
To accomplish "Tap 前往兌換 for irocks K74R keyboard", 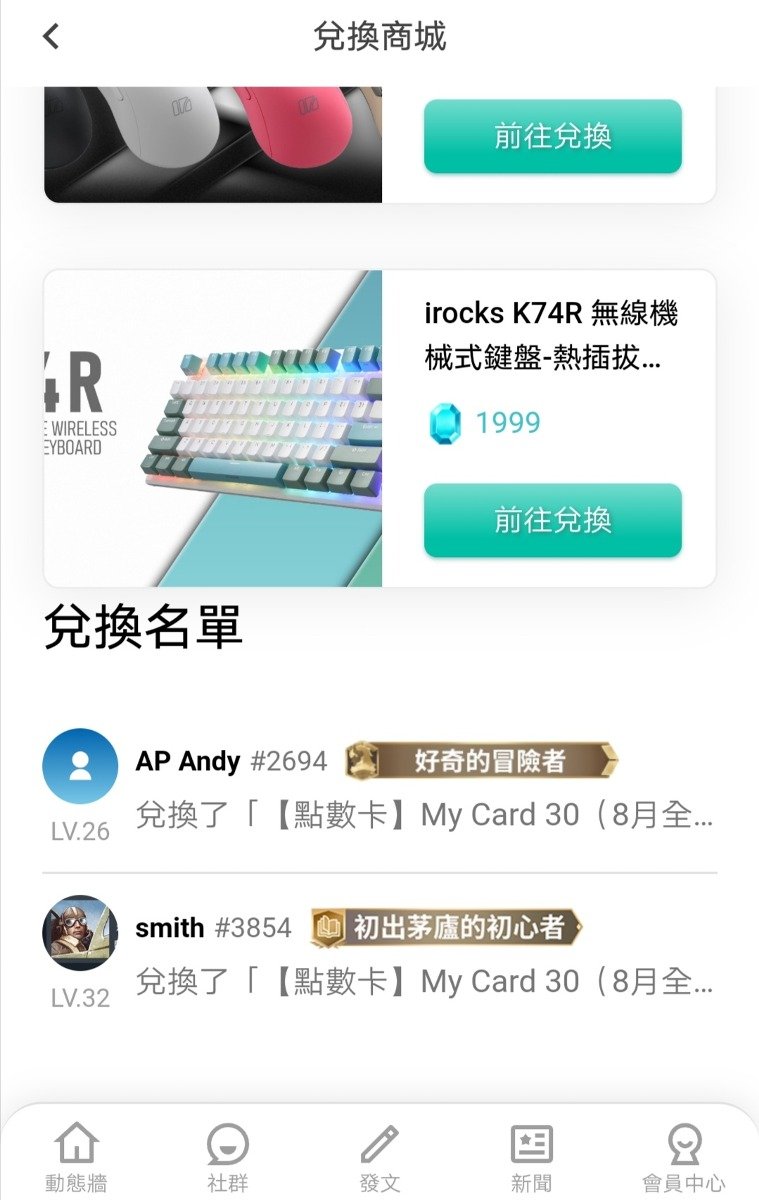I will click(552, 520).
